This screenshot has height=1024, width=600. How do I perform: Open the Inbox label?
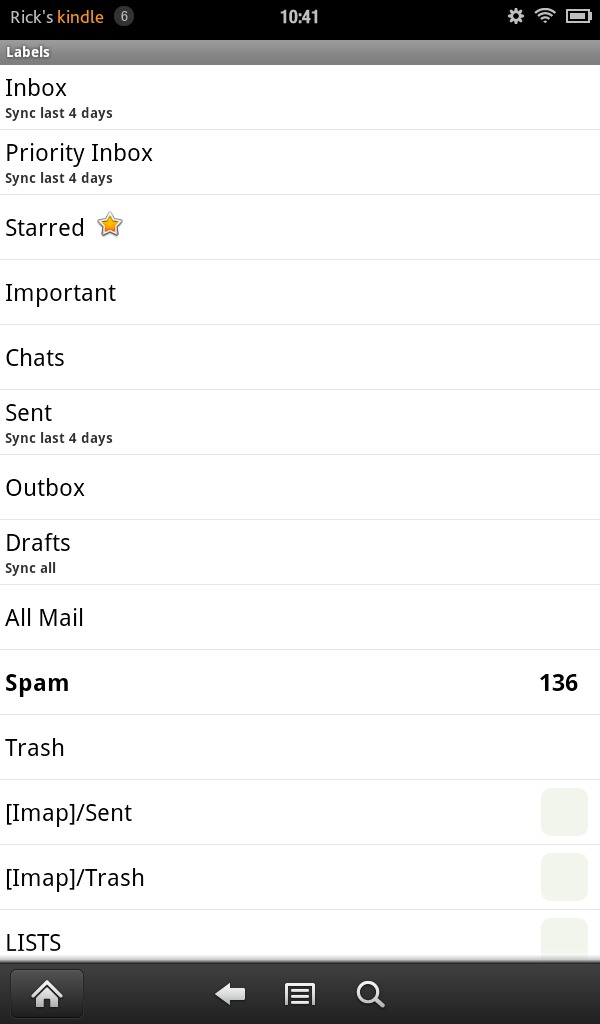(x=300, y=97)
